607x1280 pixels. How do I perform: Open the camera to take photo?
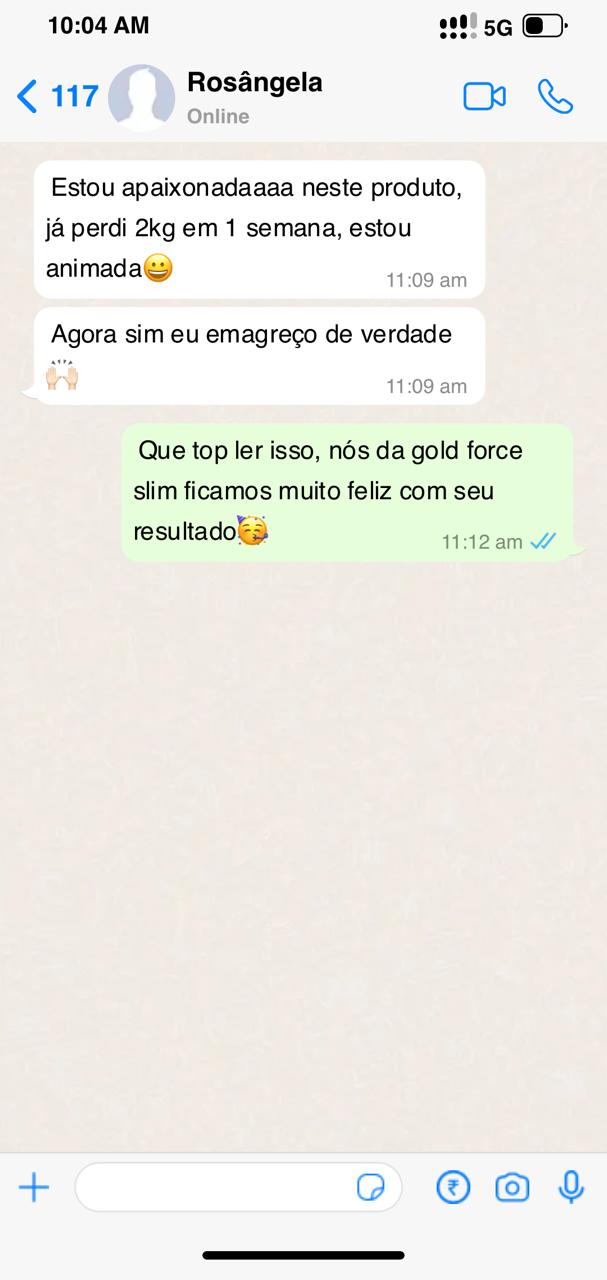[512, 1187]
